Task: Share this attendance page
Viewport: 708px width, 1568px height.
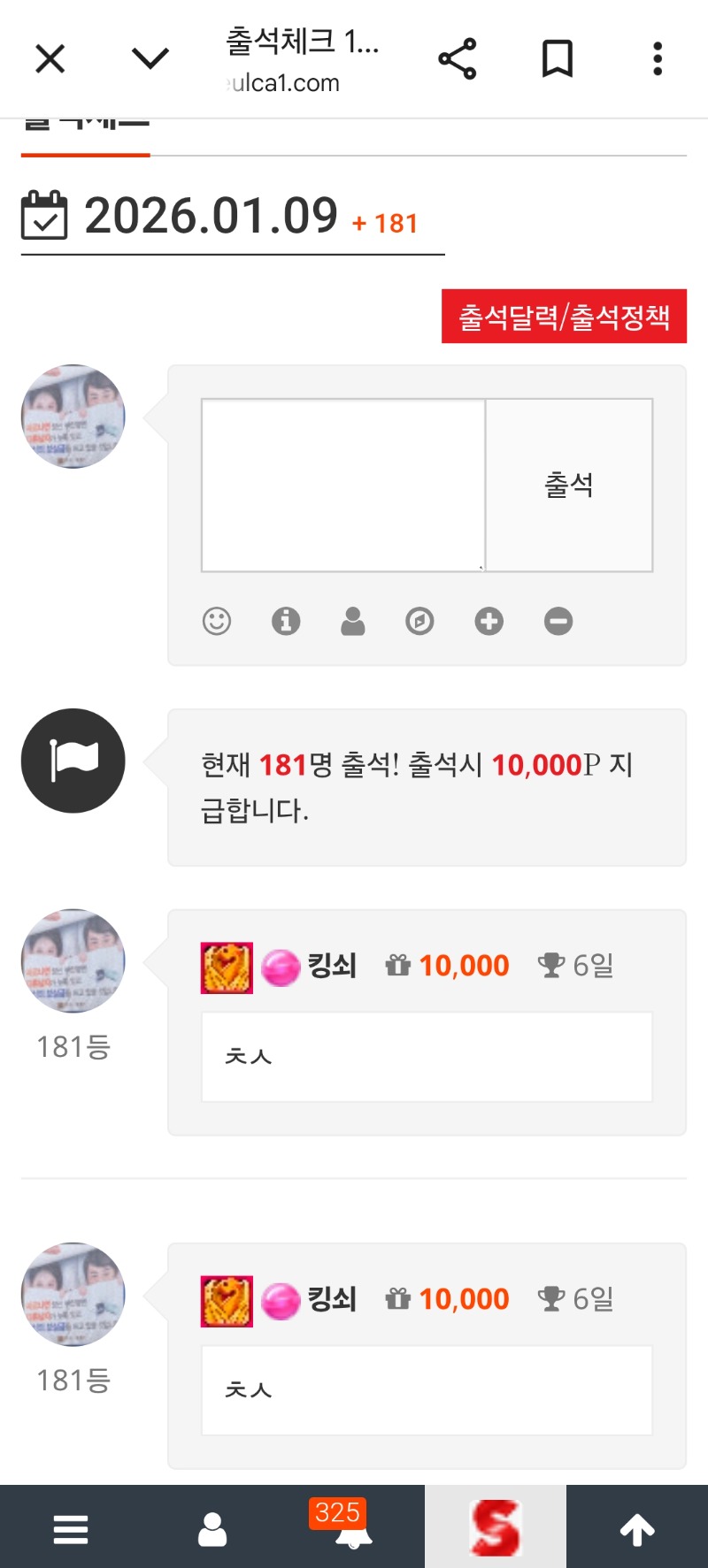Action: pyautogui.click(x=458, y=59)
